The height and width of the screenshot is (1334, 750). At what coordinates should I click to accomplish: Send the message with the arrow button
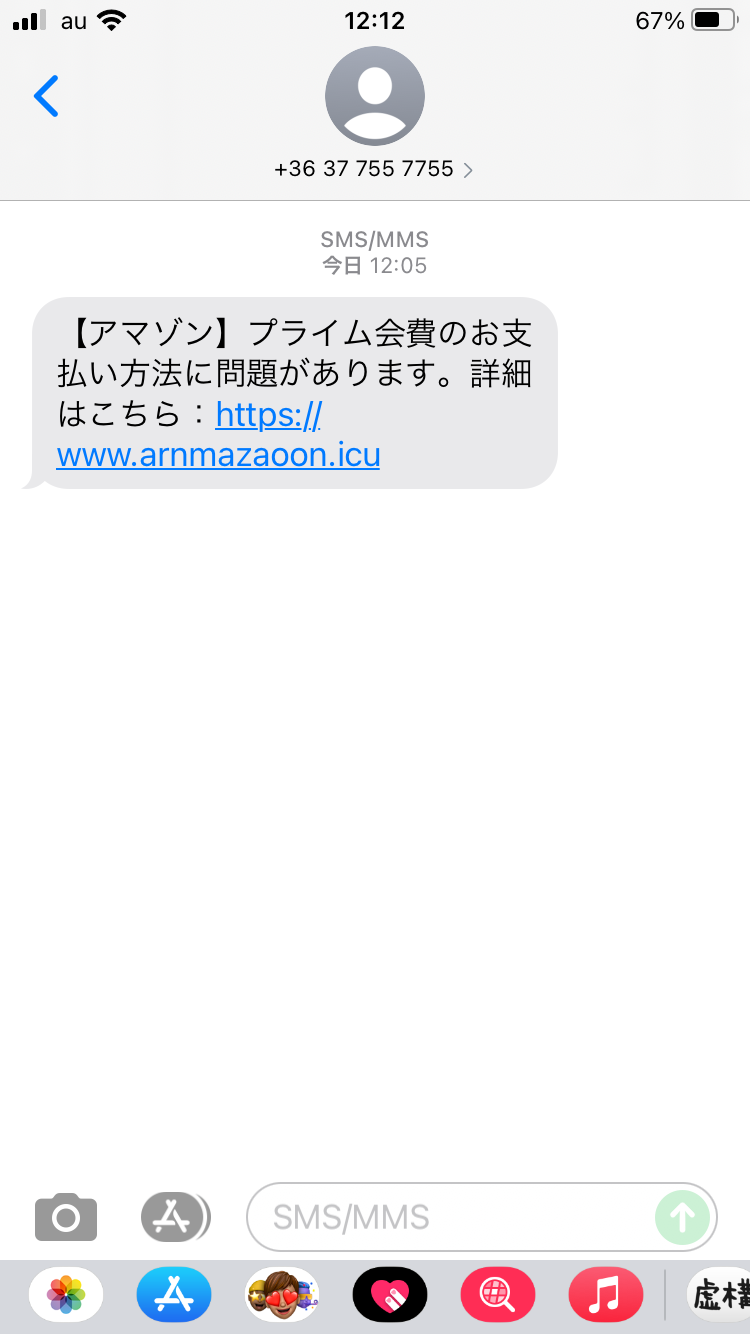(x=683, y=1217)
